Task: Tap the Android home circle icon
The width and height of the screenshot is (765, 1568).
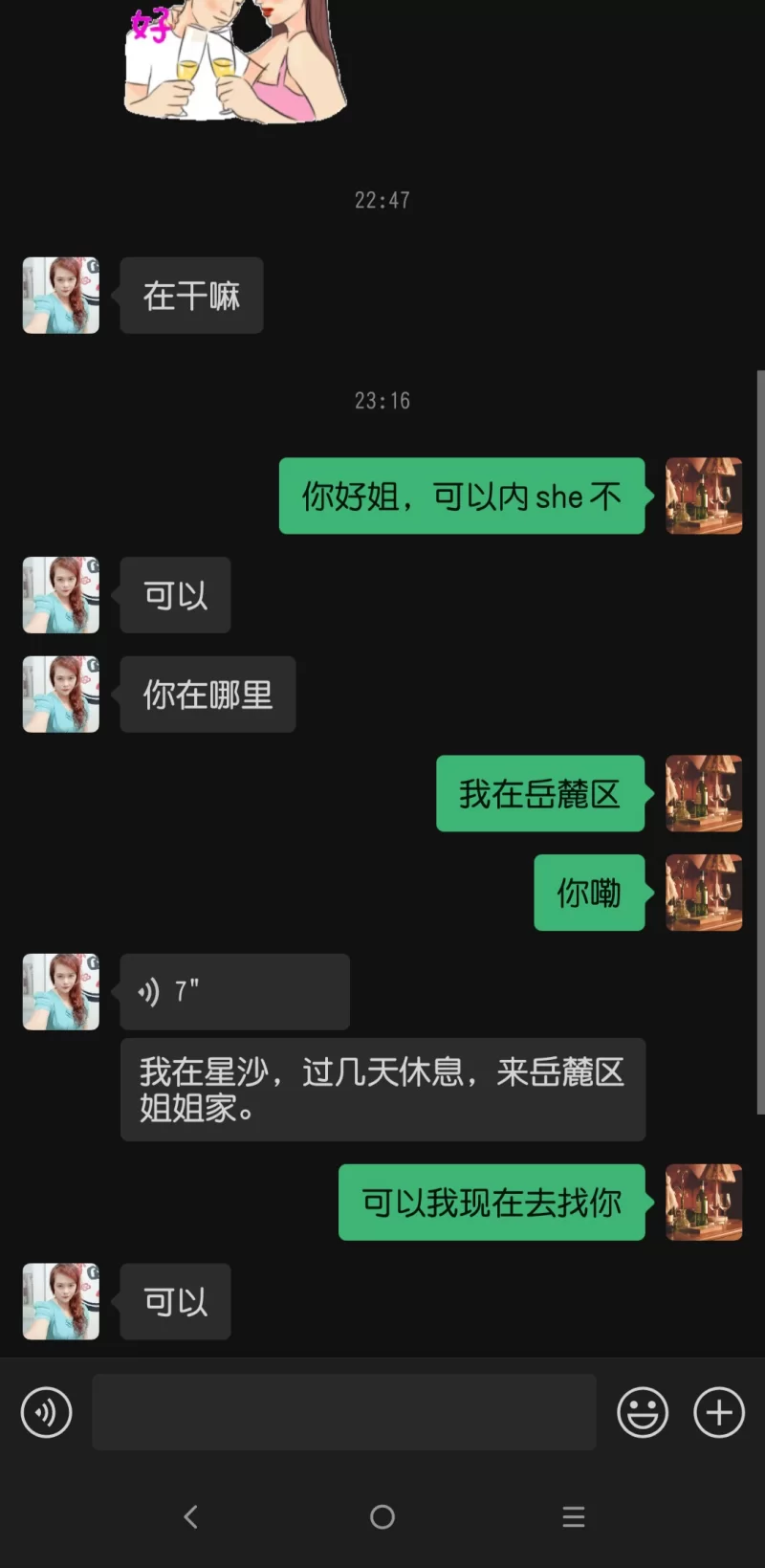Action: tap(382, 1516)
